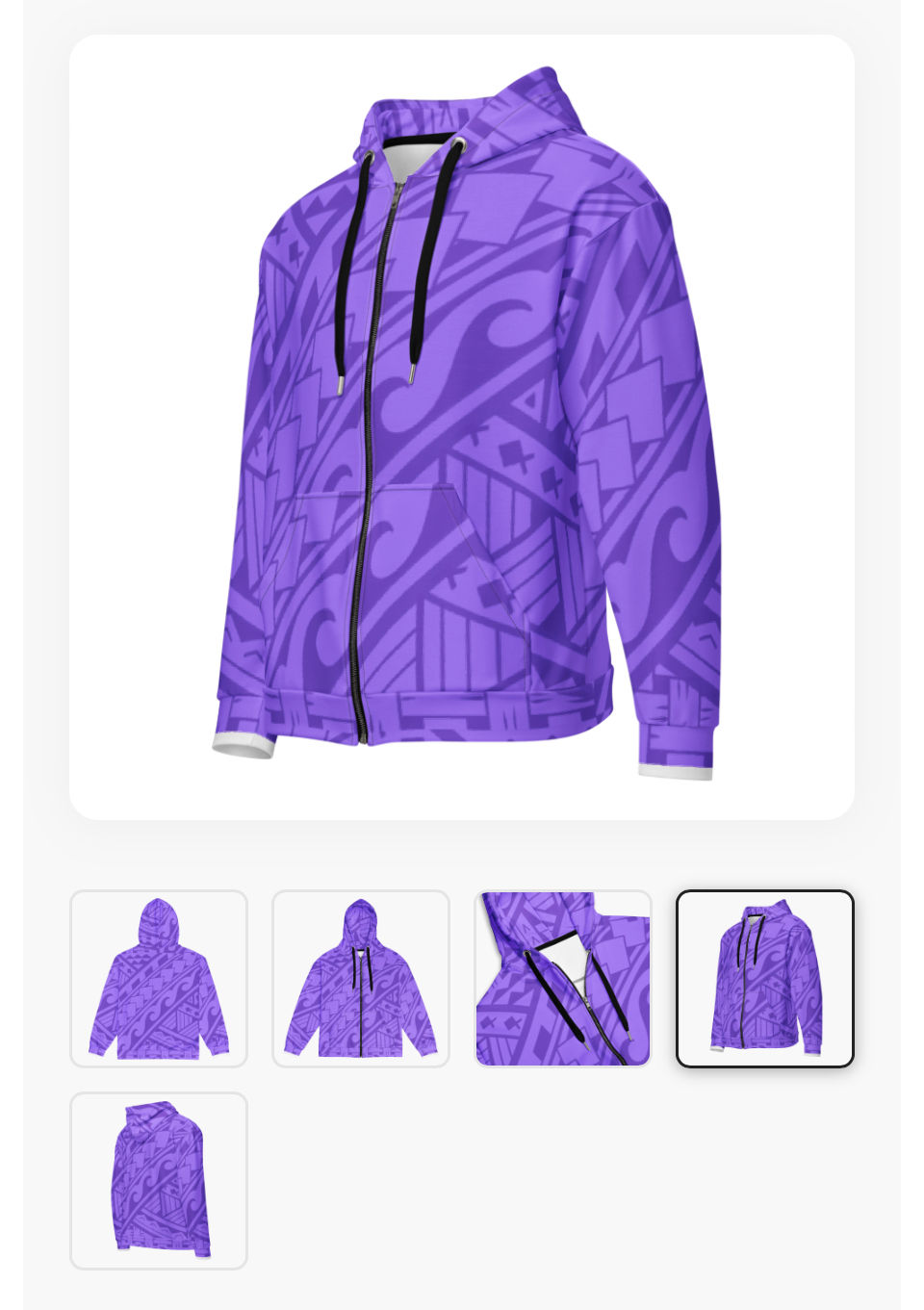Select the side-back view thumbnail

tap(159, 1180)
